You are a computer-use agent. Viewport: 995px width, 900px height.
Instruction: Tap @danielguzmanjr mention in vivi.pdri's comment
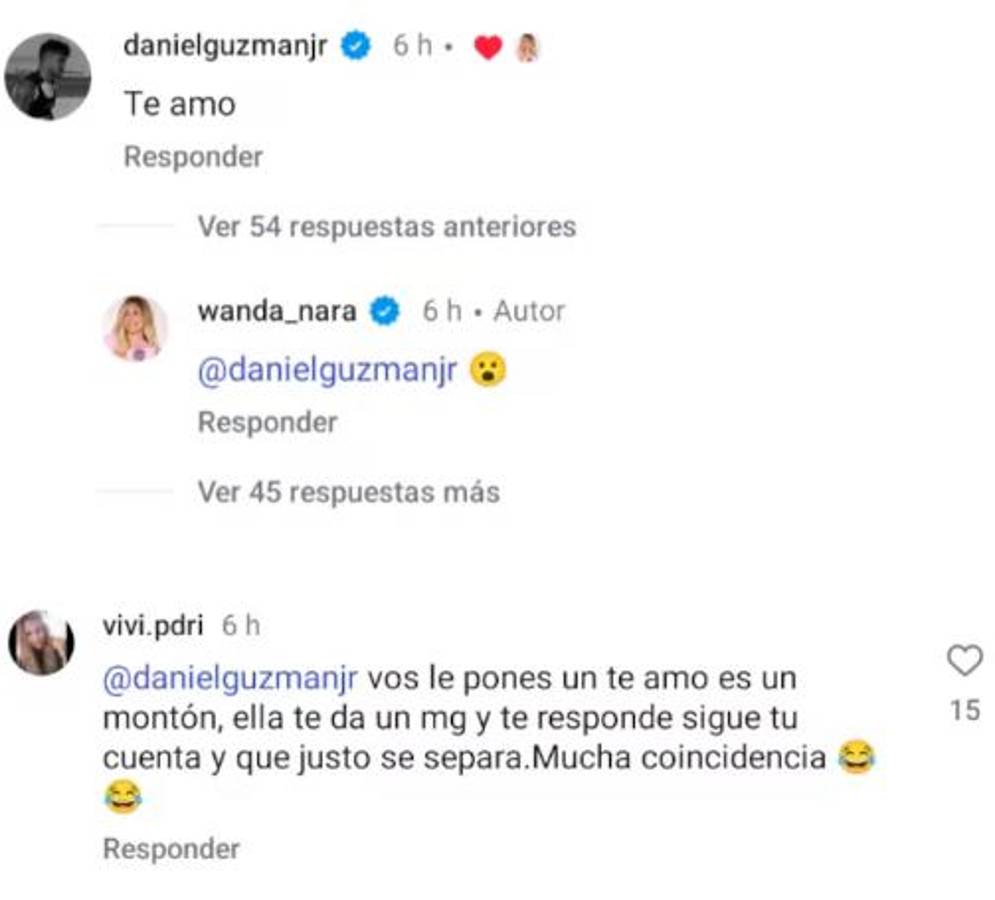tap(230, 678)
